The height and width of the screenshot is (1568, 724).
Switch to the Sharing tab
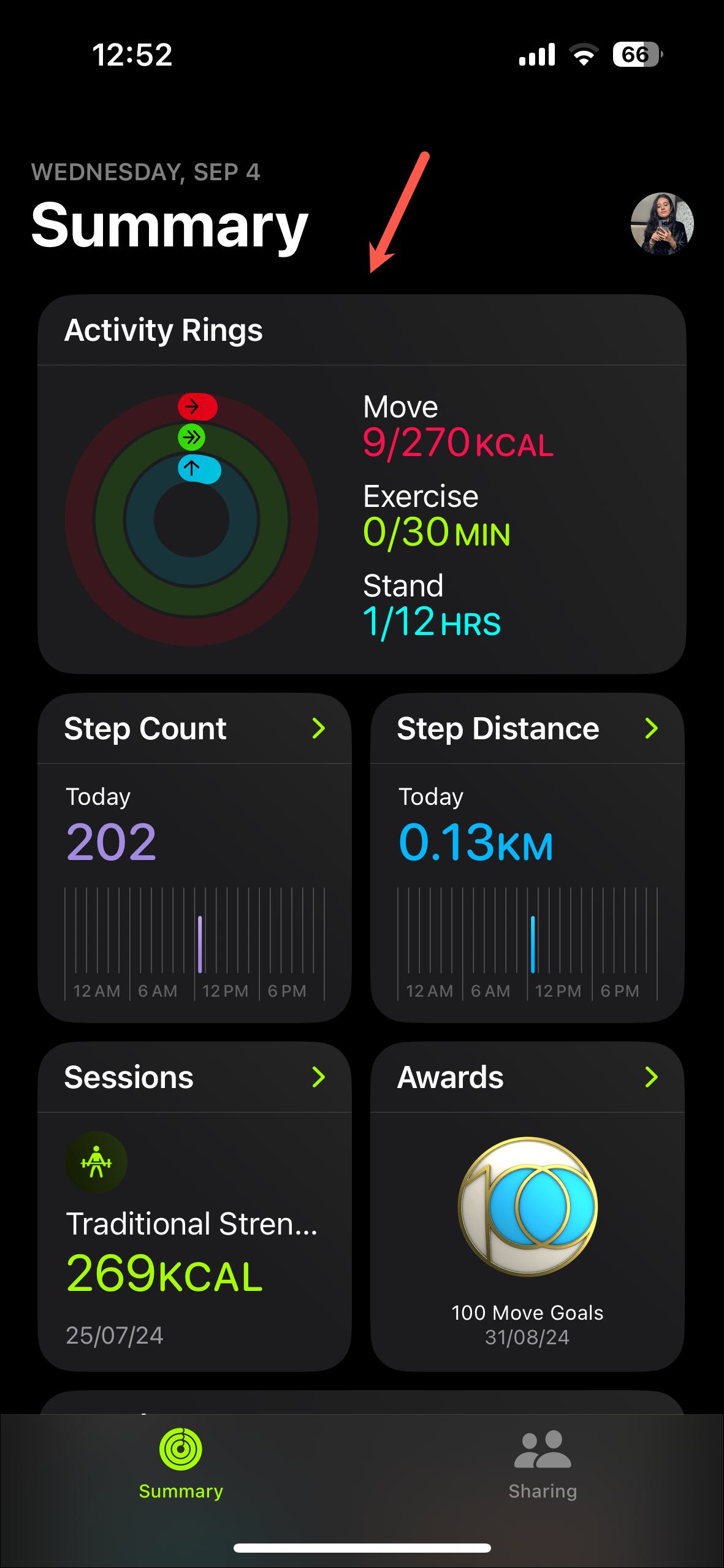point(543,1464)
